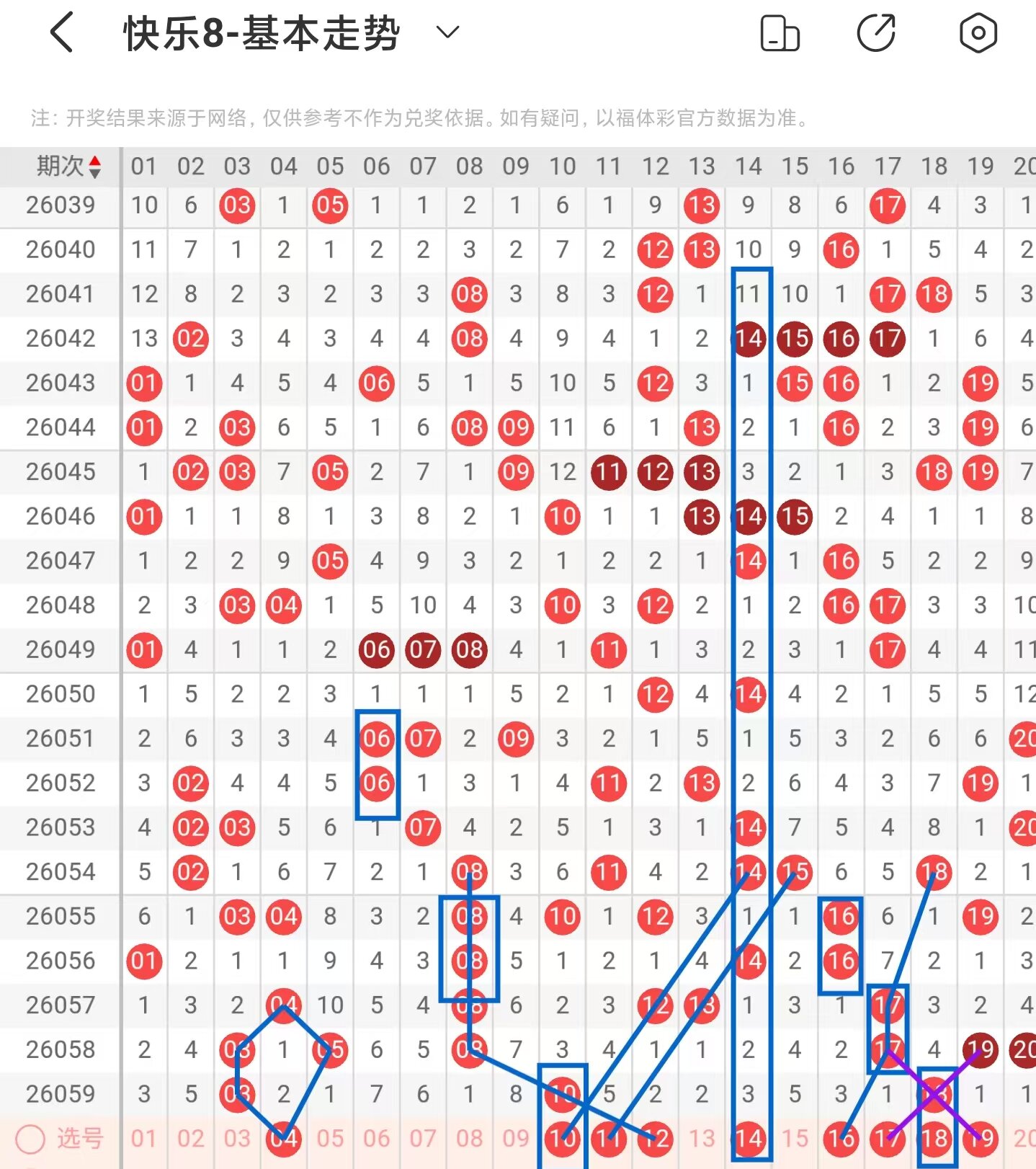Select number 07 in the 选号 row
Image resolution: width=1036 pixels, height=1169 pixels.
[423, 1138]
